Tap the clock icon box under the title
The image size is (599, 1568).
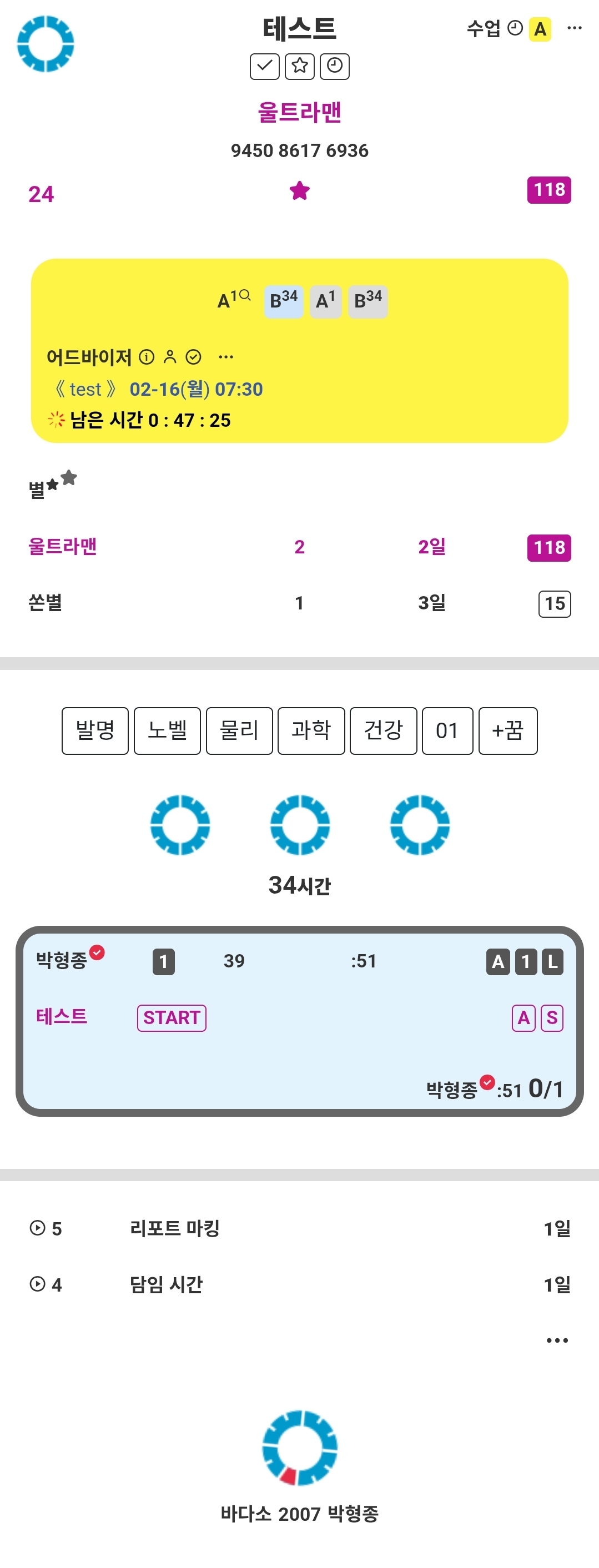(x=335, y=67)
